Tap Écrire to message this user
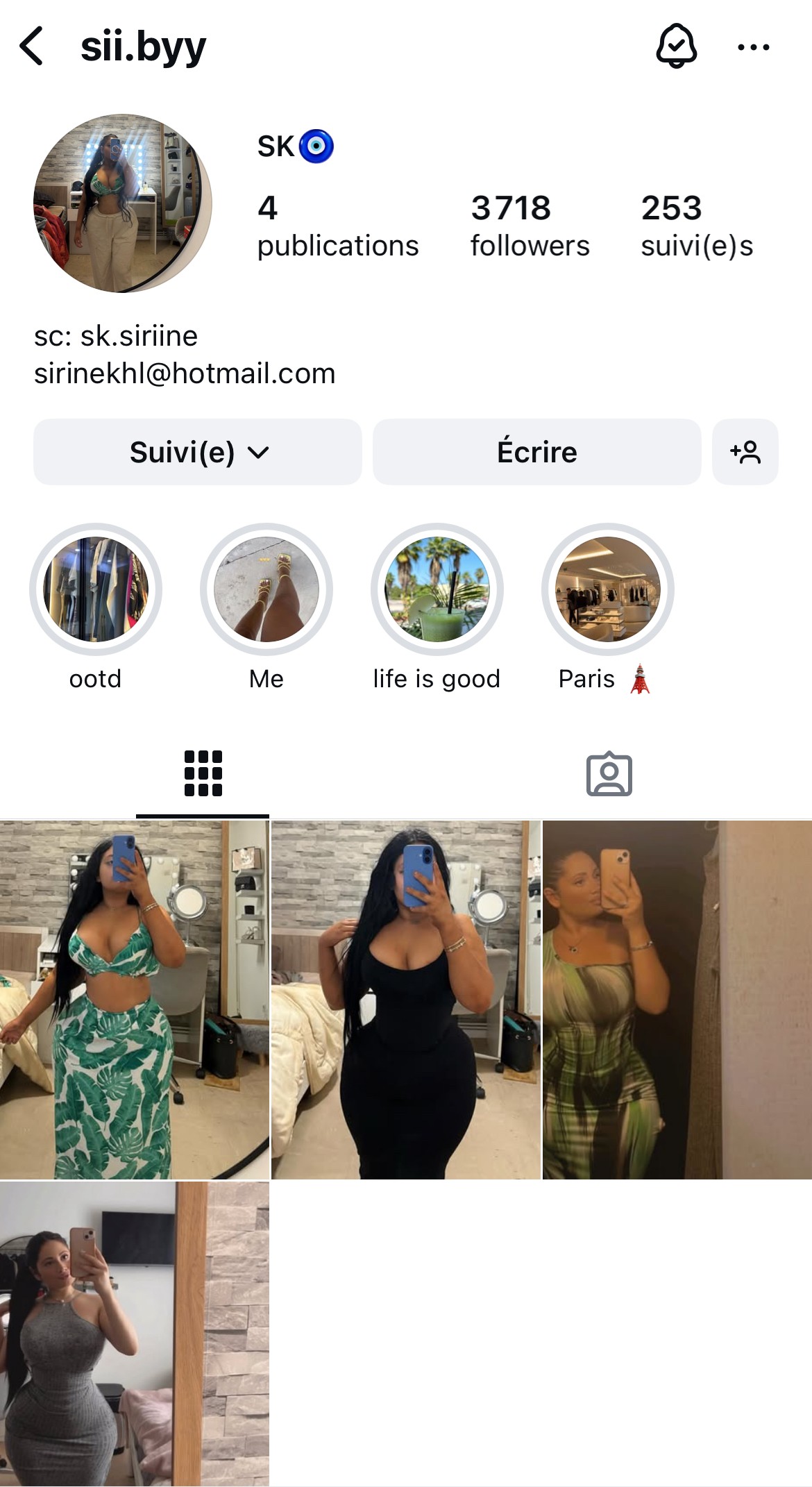This screenshot has height=1487, width=812. click(x=536, y=452)
